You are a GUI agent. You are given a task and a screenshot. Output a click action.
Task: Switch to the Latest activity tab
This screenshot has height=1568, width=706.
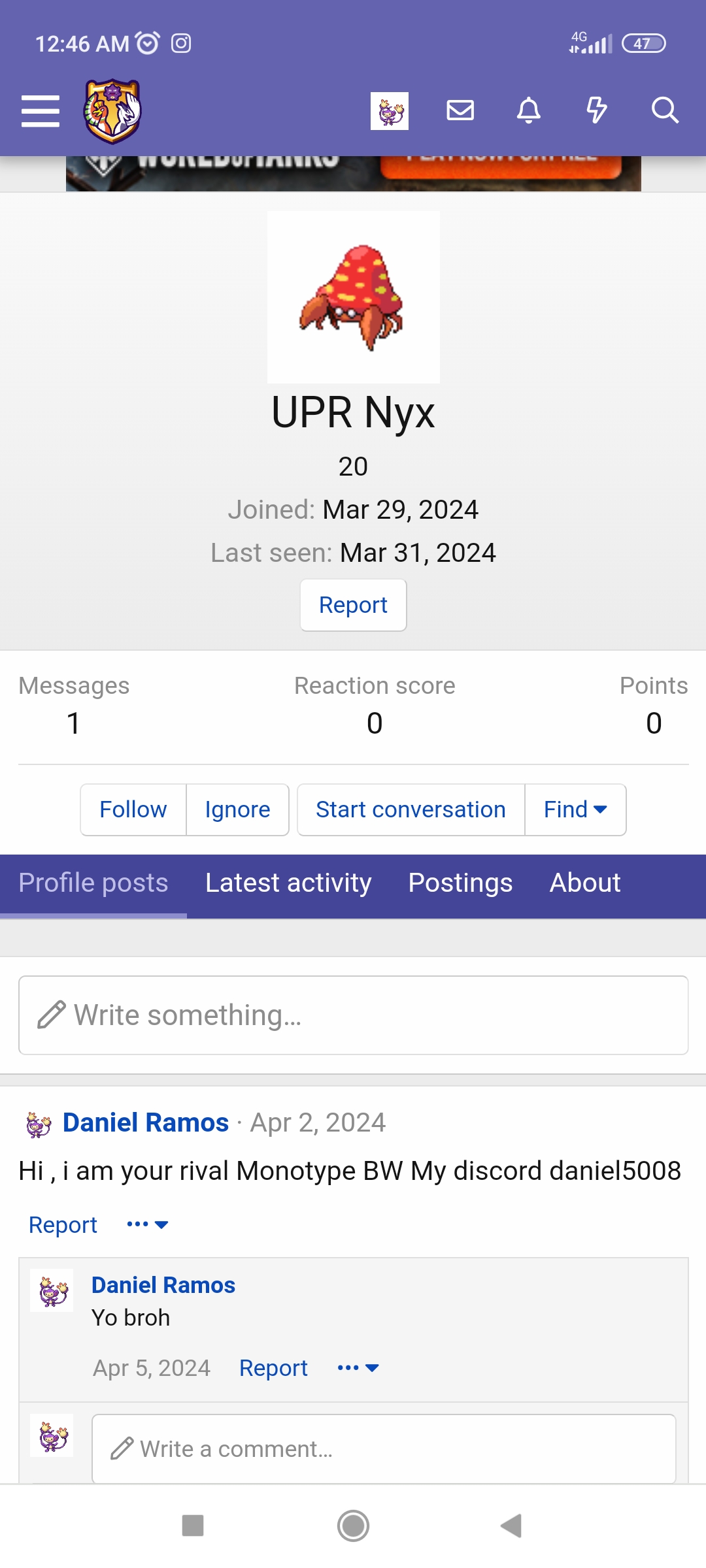click(x=288, y=883)
